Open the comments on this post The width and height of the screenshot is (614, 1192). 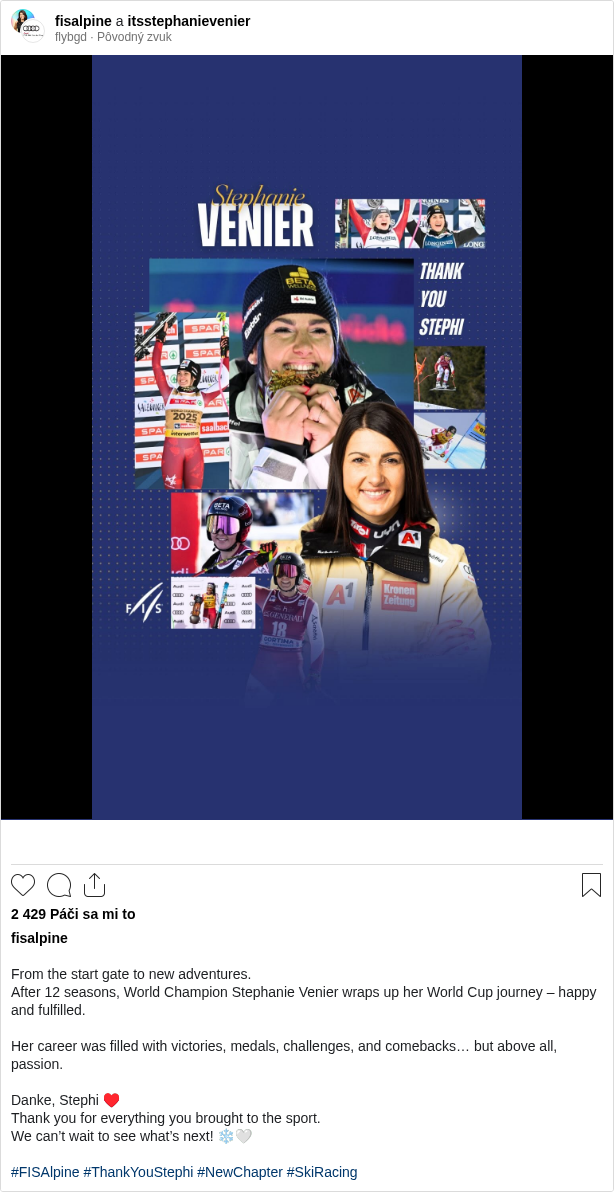click(59, 885)
